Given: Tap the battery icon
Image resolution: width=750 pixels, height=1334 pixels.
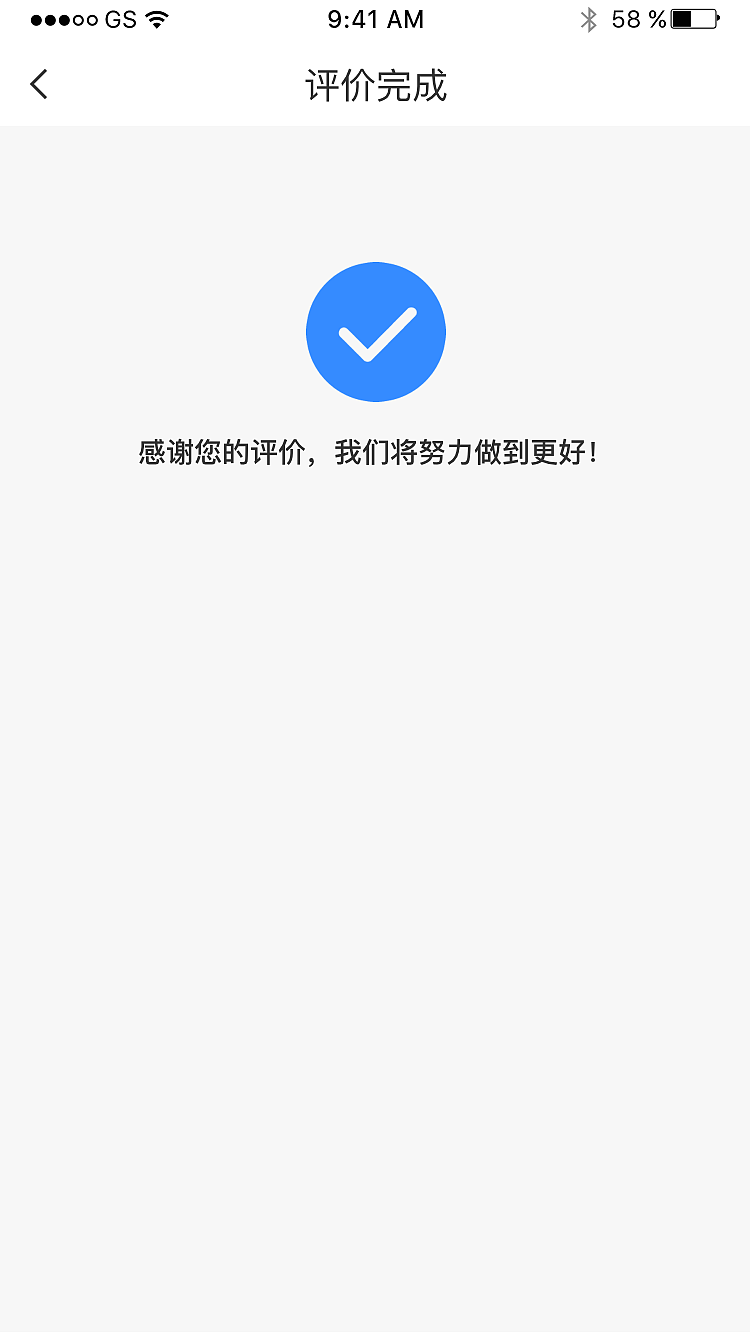Looking at the screenshot, I should coord(695,18).
